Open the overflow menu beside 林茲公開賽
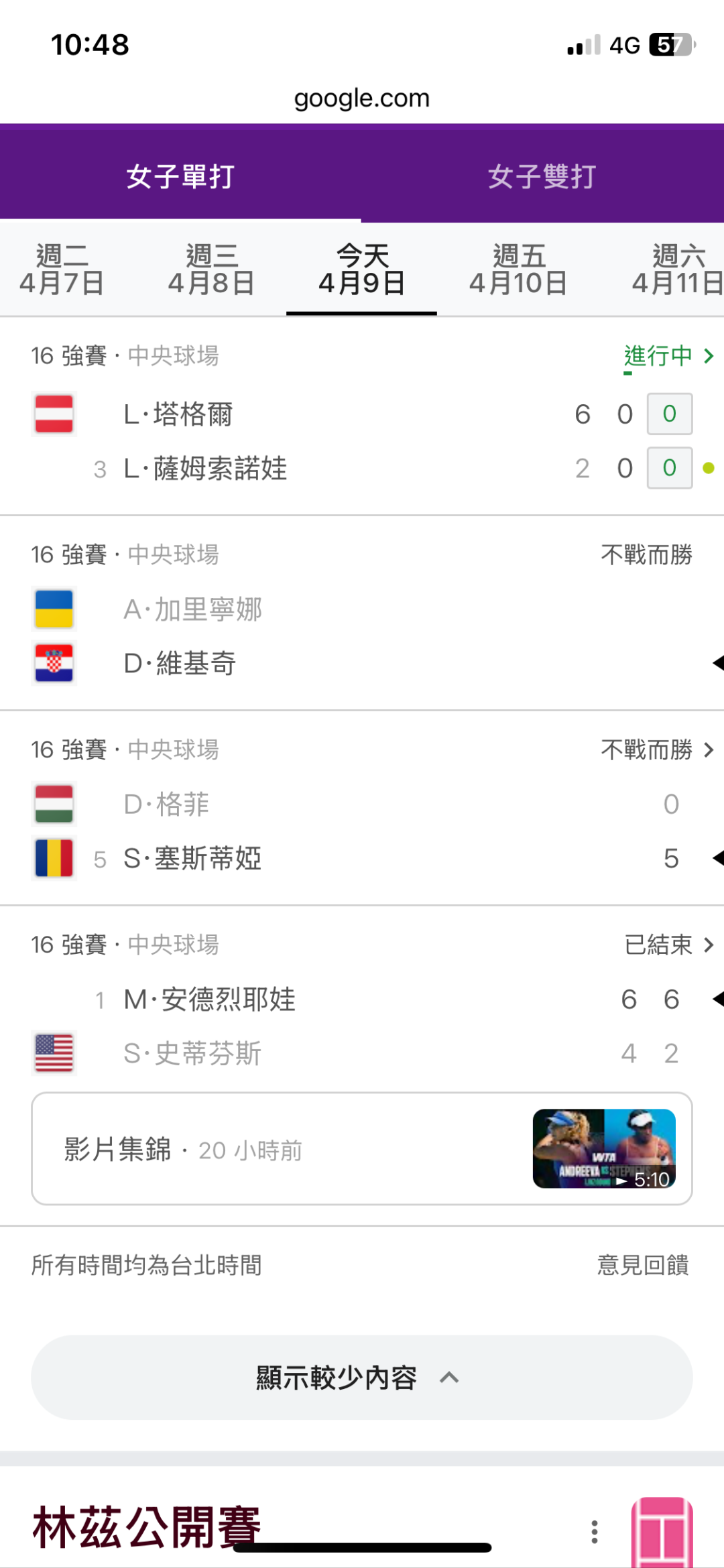 tap(594, 1532)
